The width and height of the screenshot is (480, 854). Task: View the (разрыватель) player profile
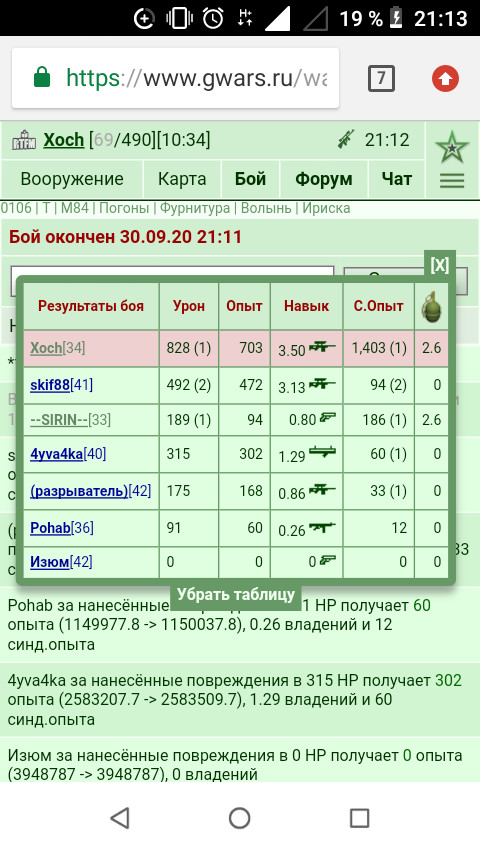pos(79,491)
